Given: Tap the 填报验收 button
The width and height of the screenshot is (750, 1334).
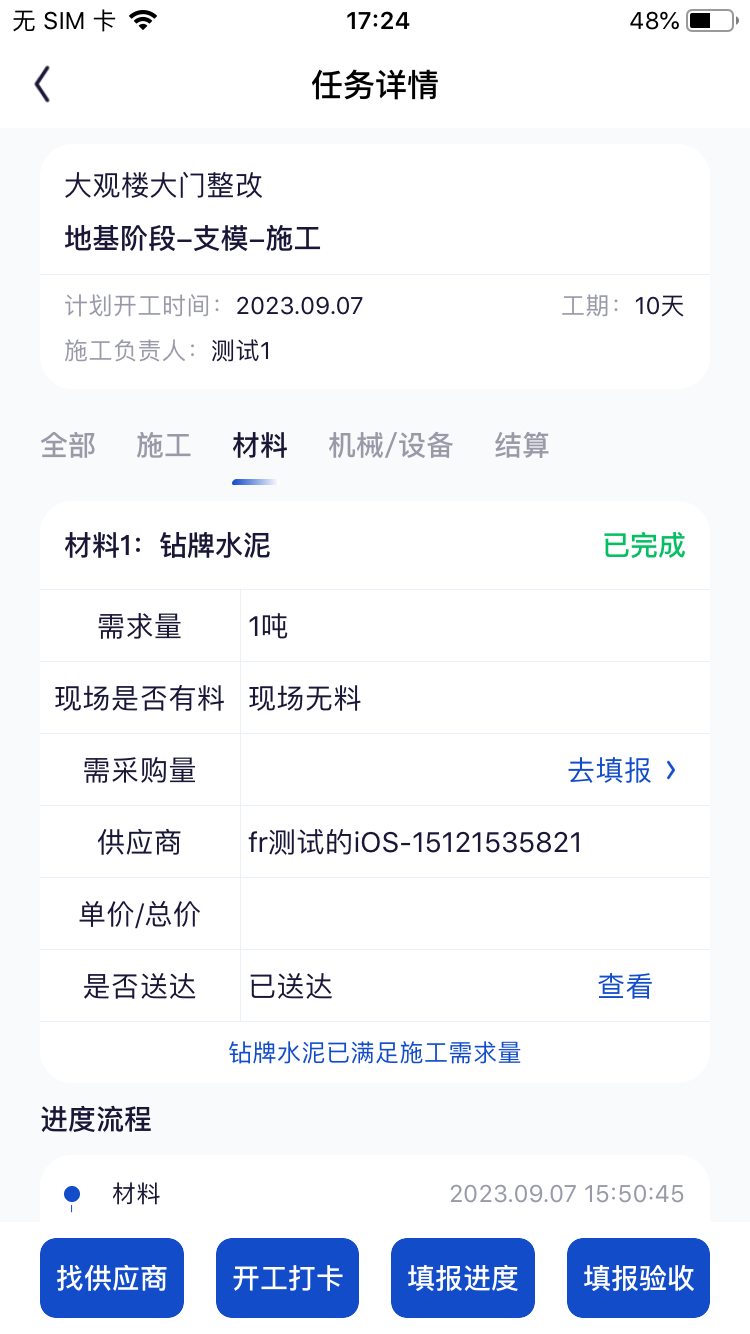Looking at the screenshot, I should pos(638,1278).
